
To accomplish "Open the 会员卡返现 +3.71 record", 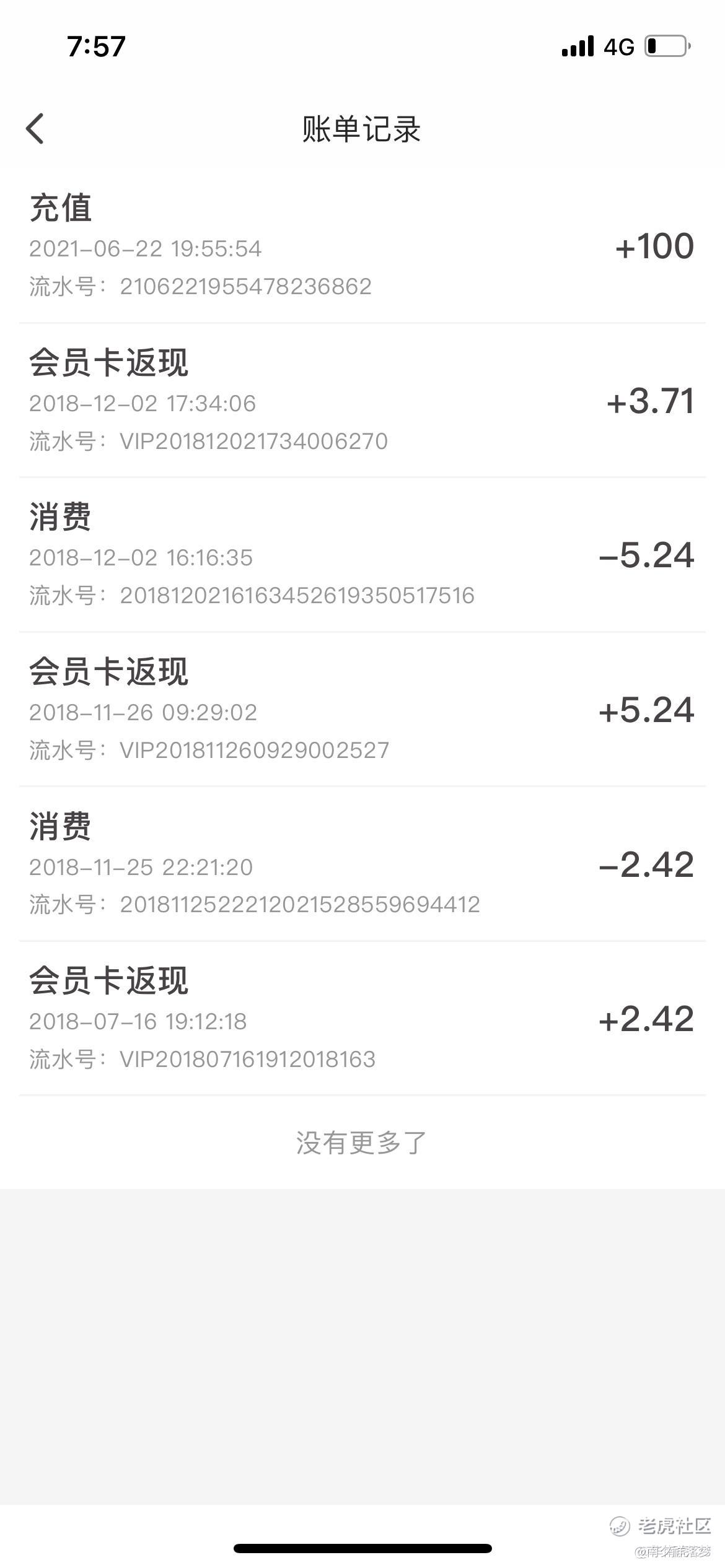I will pyautogui.click(x=362, y=400).
